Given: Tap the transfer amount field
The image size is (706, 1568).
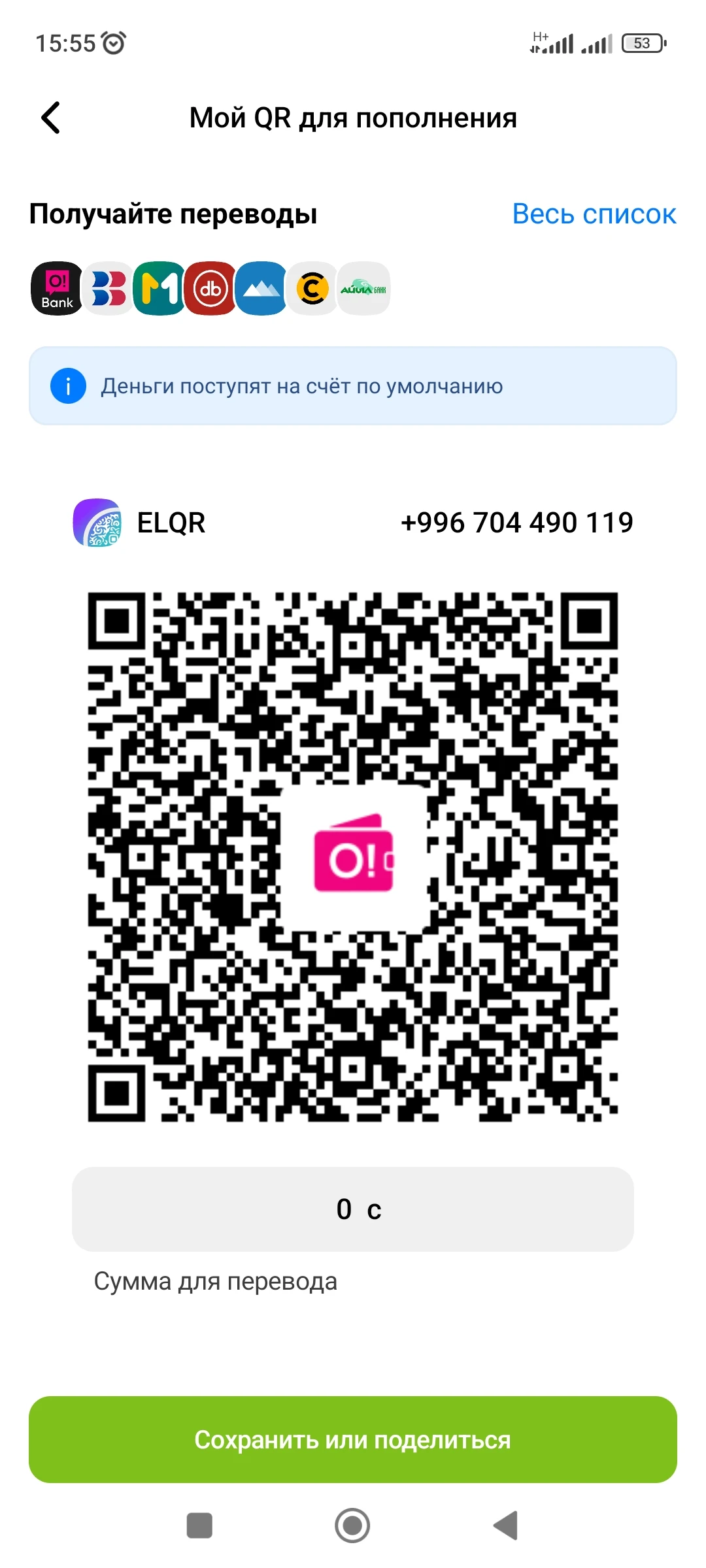Looking at the screenshot, I should coord(352,1209).
